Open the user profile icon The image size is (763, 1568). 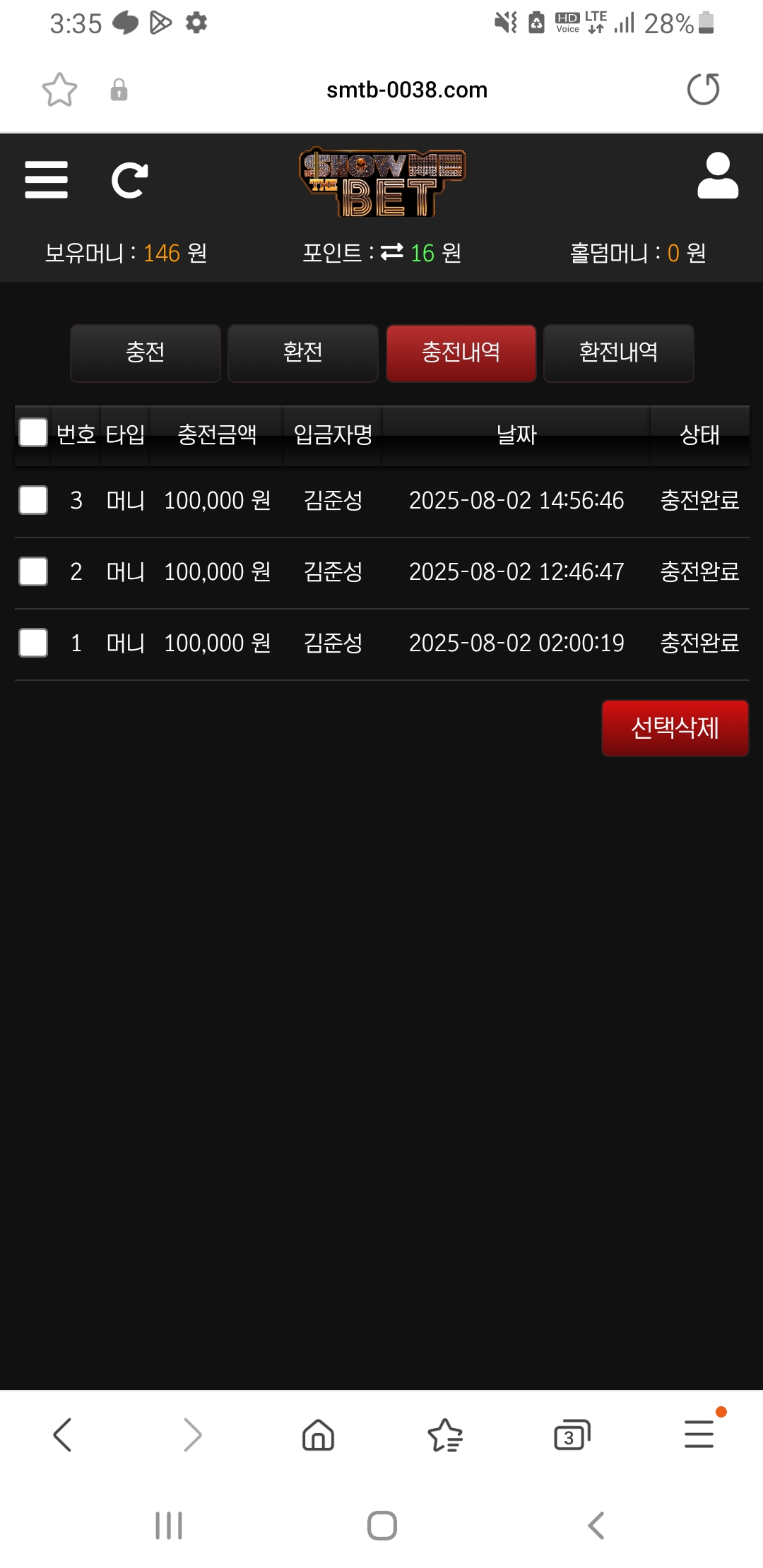pyautogui.click(x=718, y=176)
